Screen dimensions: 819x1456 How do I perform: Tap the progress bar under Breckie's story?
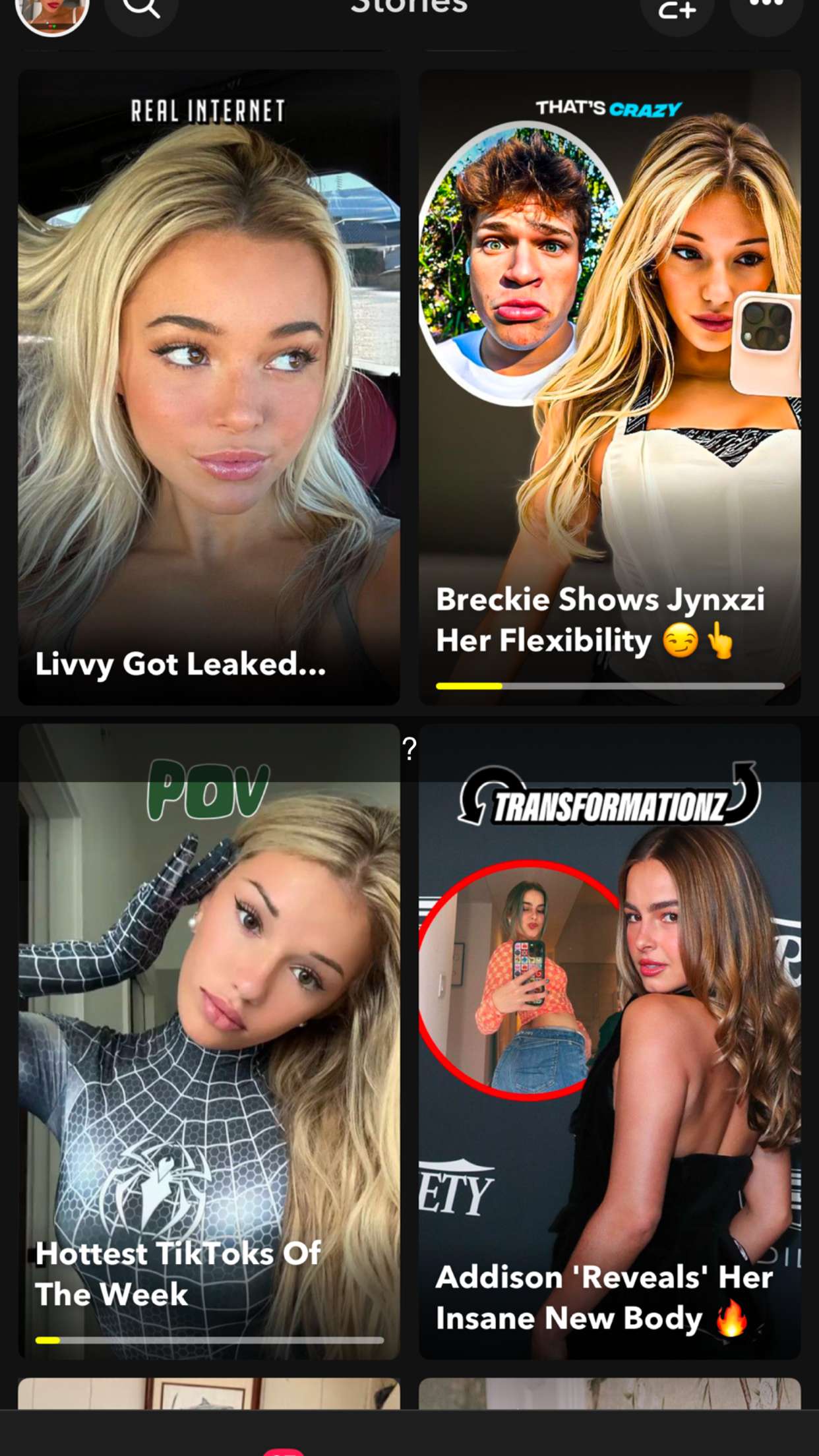[x=609, y=686]
